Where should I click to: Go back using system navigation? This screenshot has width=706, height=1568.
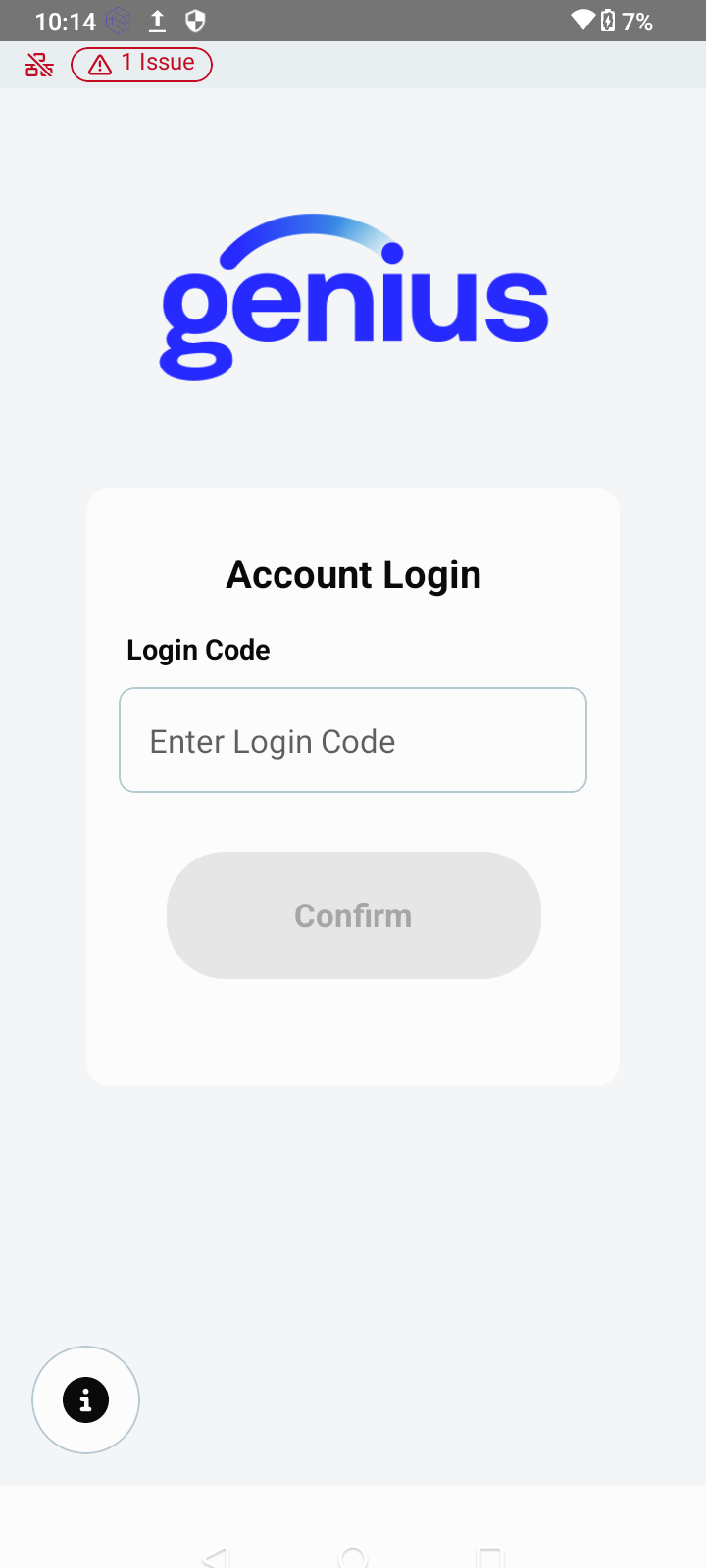pyautogui.click(x=215, y=1556)
